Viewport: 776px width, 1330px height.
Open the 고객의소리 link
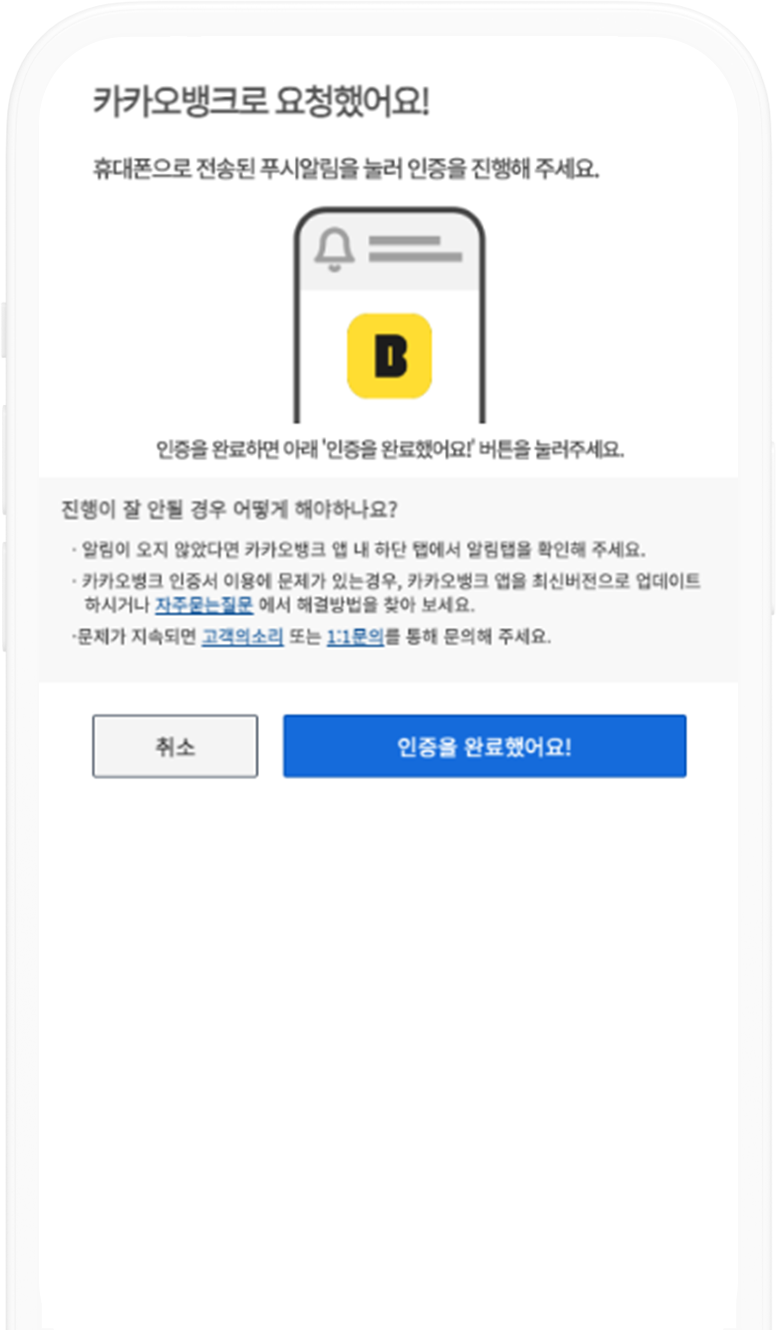[242, 636]
